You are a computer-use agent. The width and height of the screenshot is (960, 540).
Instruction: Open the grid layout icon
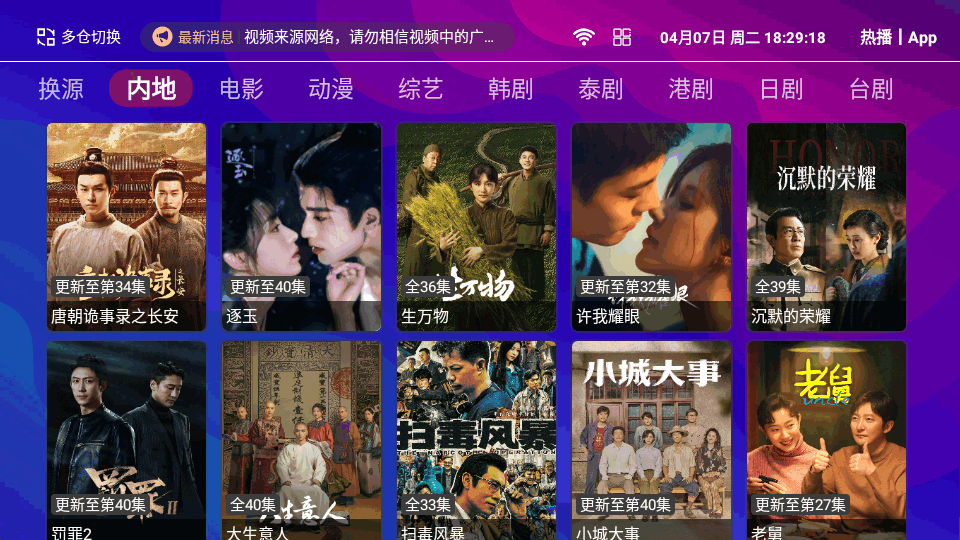[x=622, y=37]
